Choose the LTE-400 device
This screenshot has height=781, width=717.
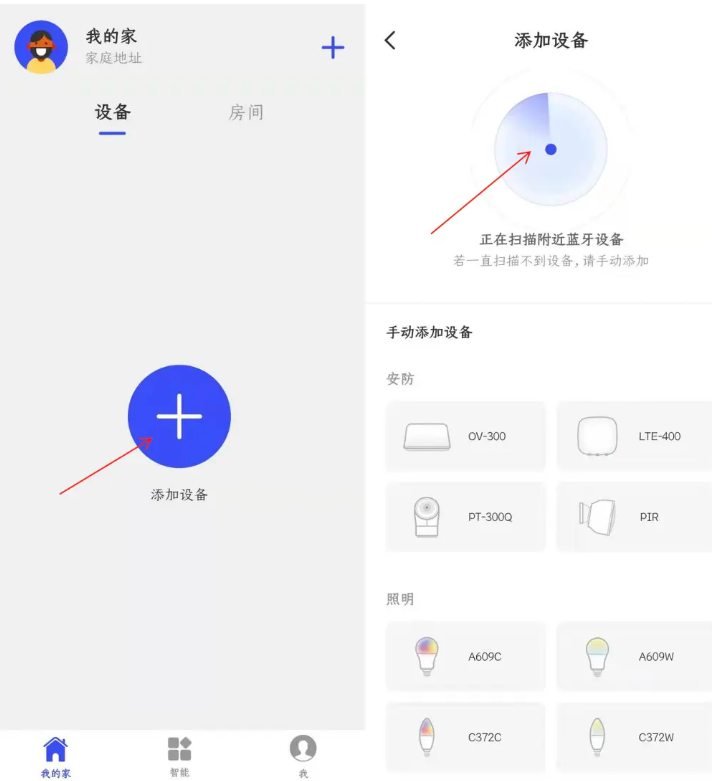click(635, 436)
